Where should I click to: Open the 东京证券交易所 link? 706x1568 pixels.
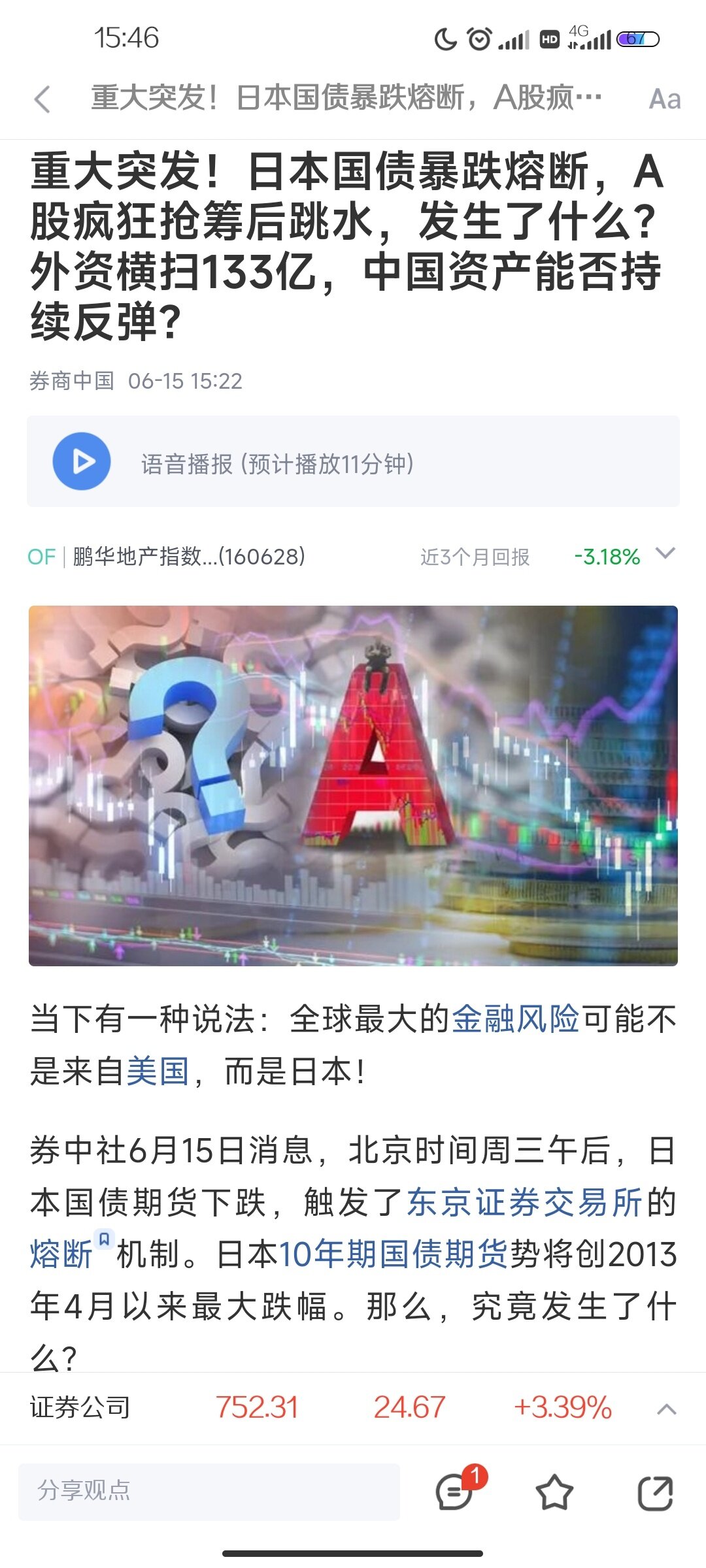tap(525, 1202)
